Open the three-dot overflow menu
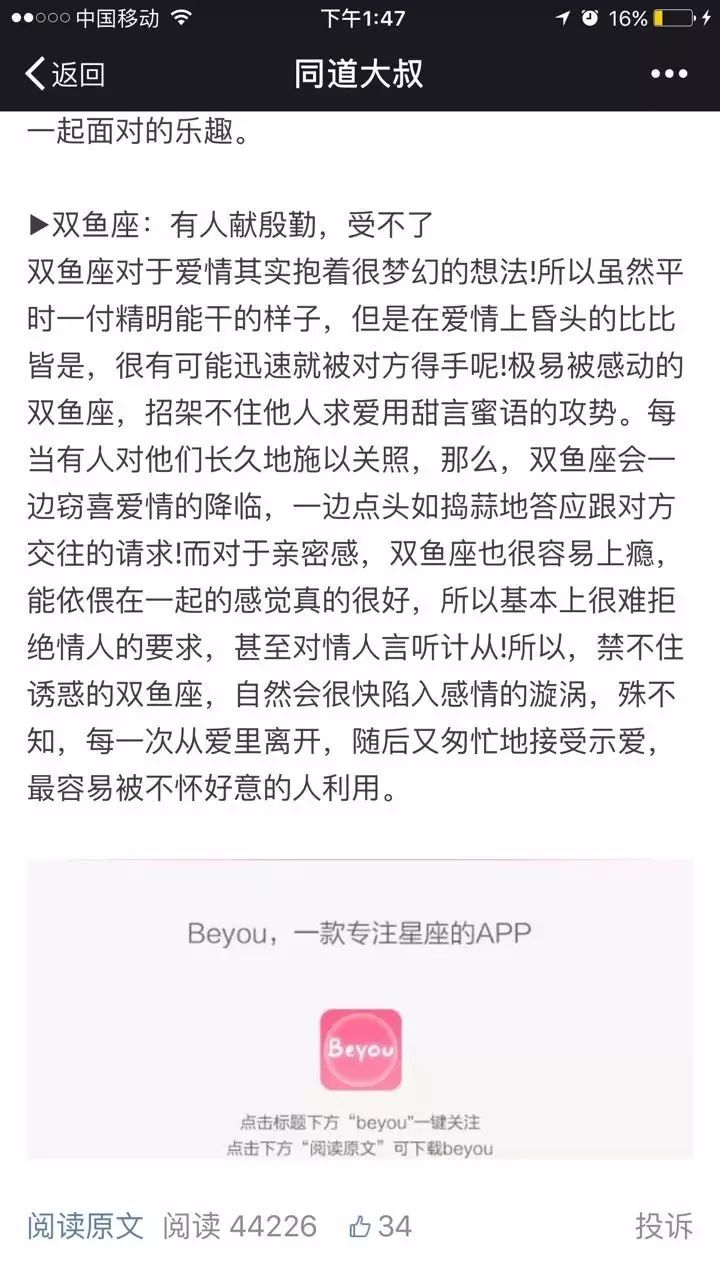 point(669,74)
